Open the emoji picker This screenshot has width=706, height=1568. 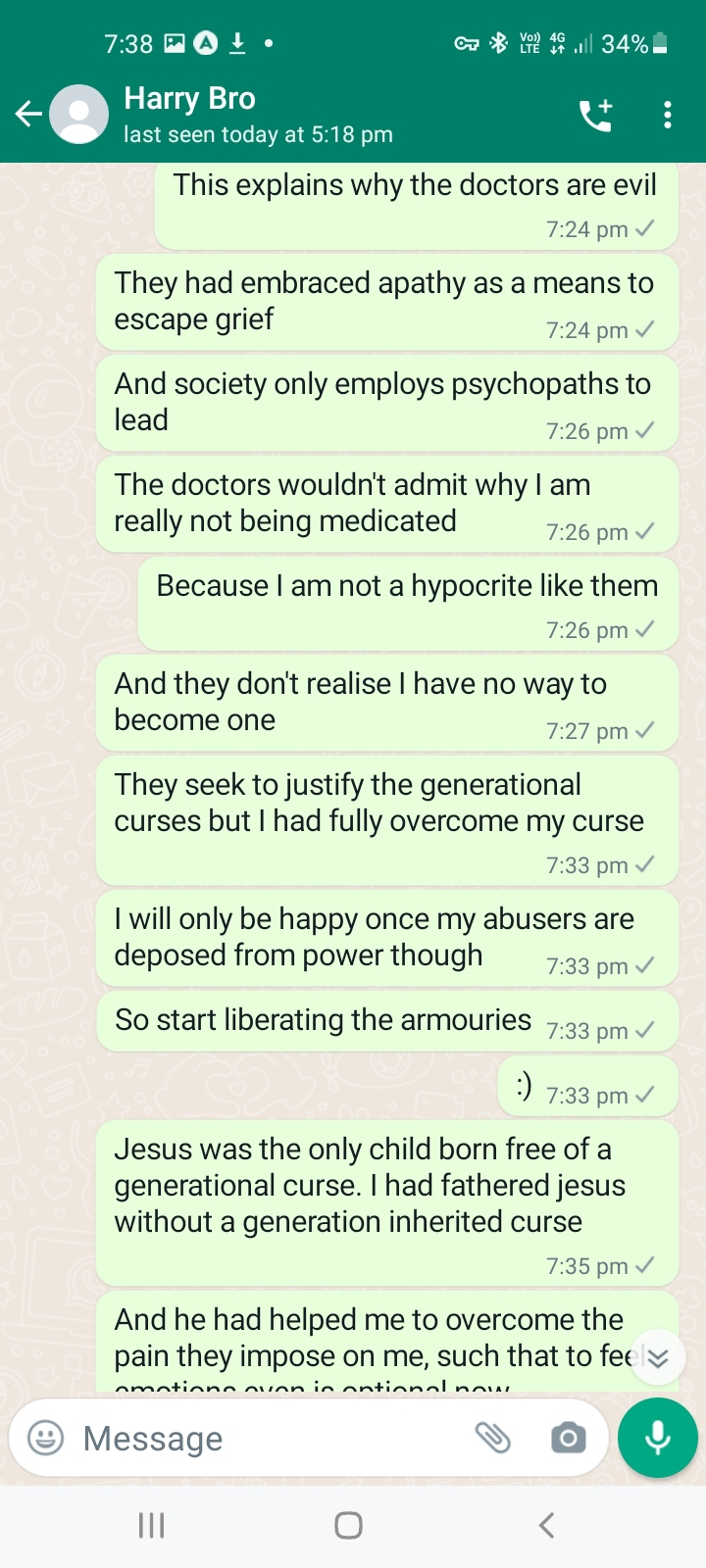[45, 1438]
